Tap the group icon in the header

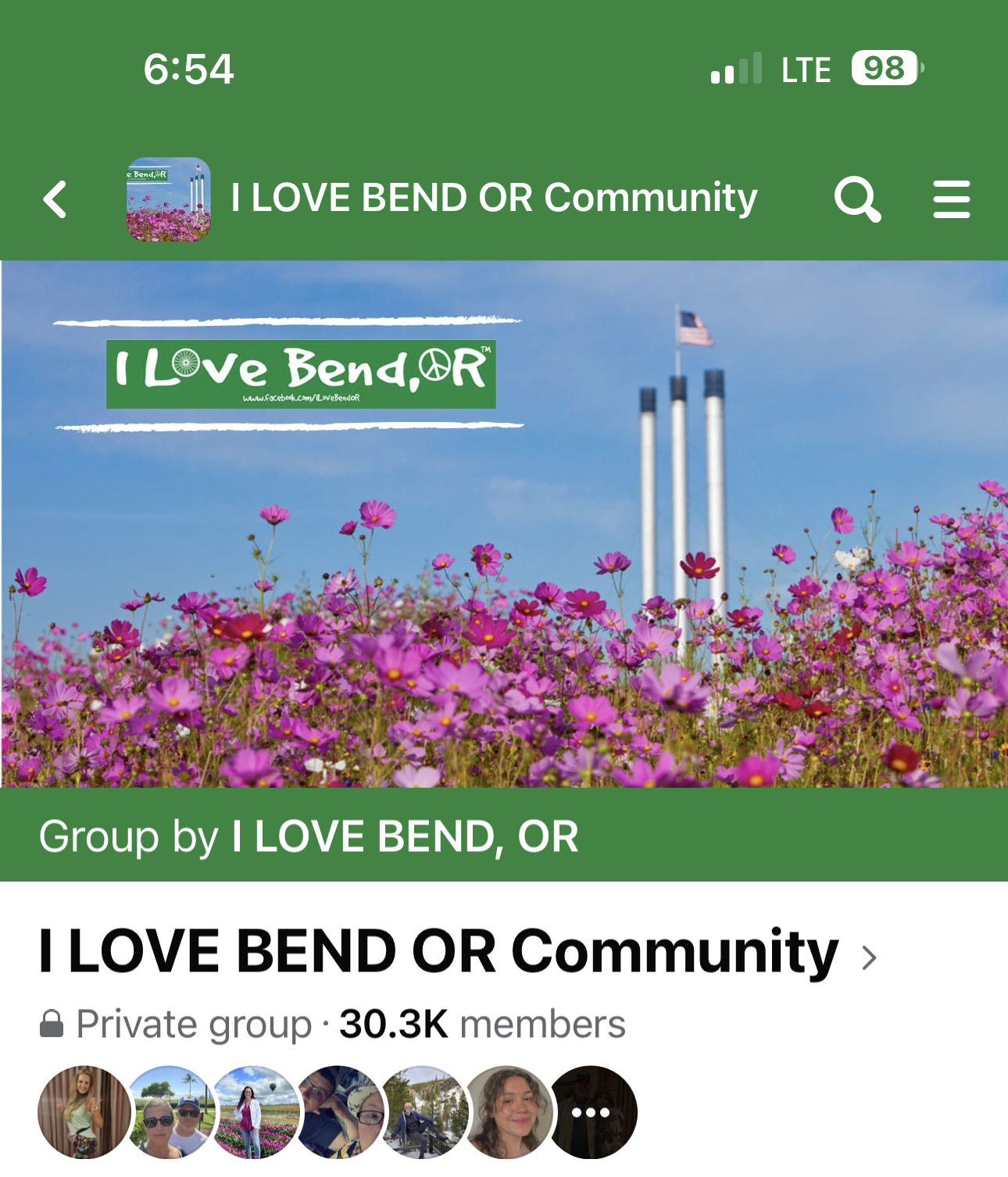(x=169, y=199)
